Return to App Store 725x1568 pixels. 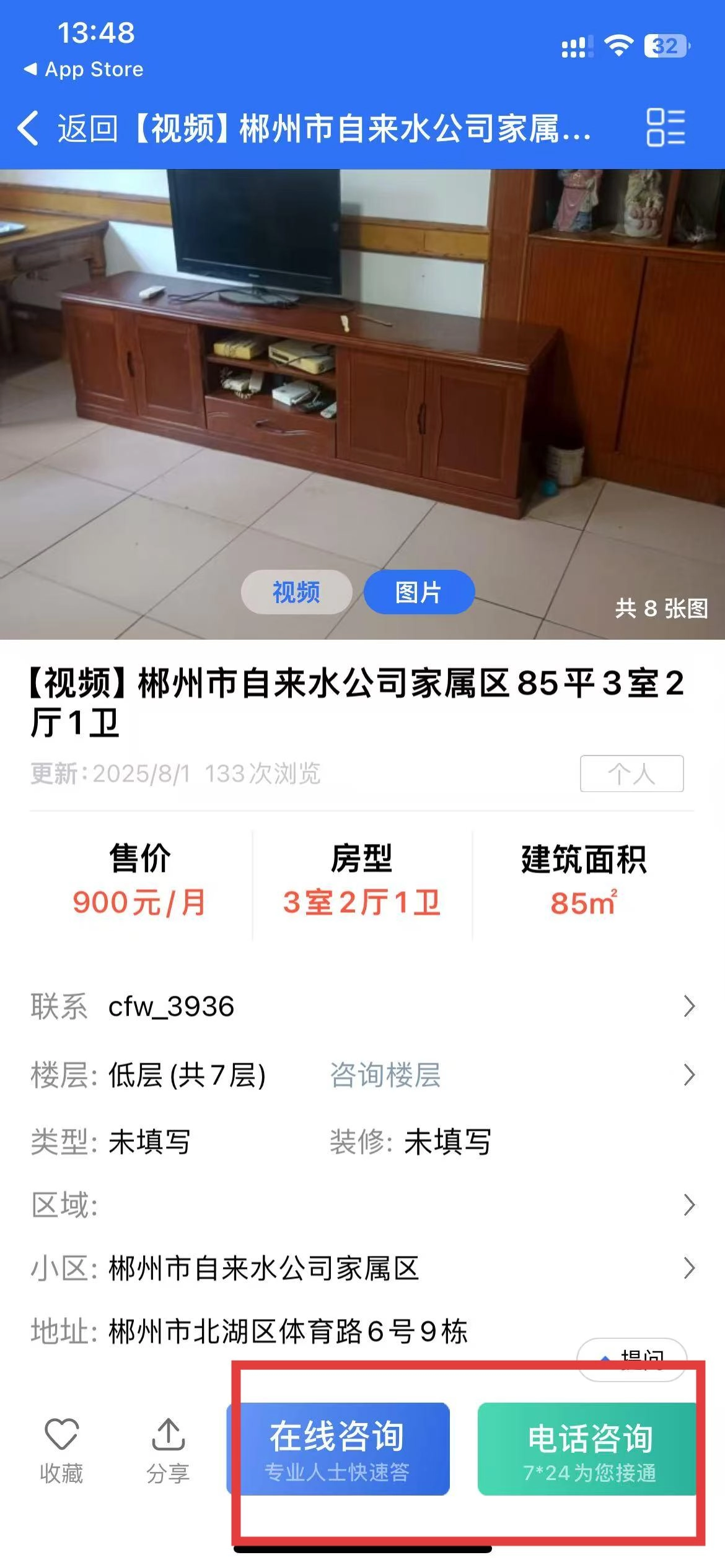pyautogui.click(x=84, y=69)
